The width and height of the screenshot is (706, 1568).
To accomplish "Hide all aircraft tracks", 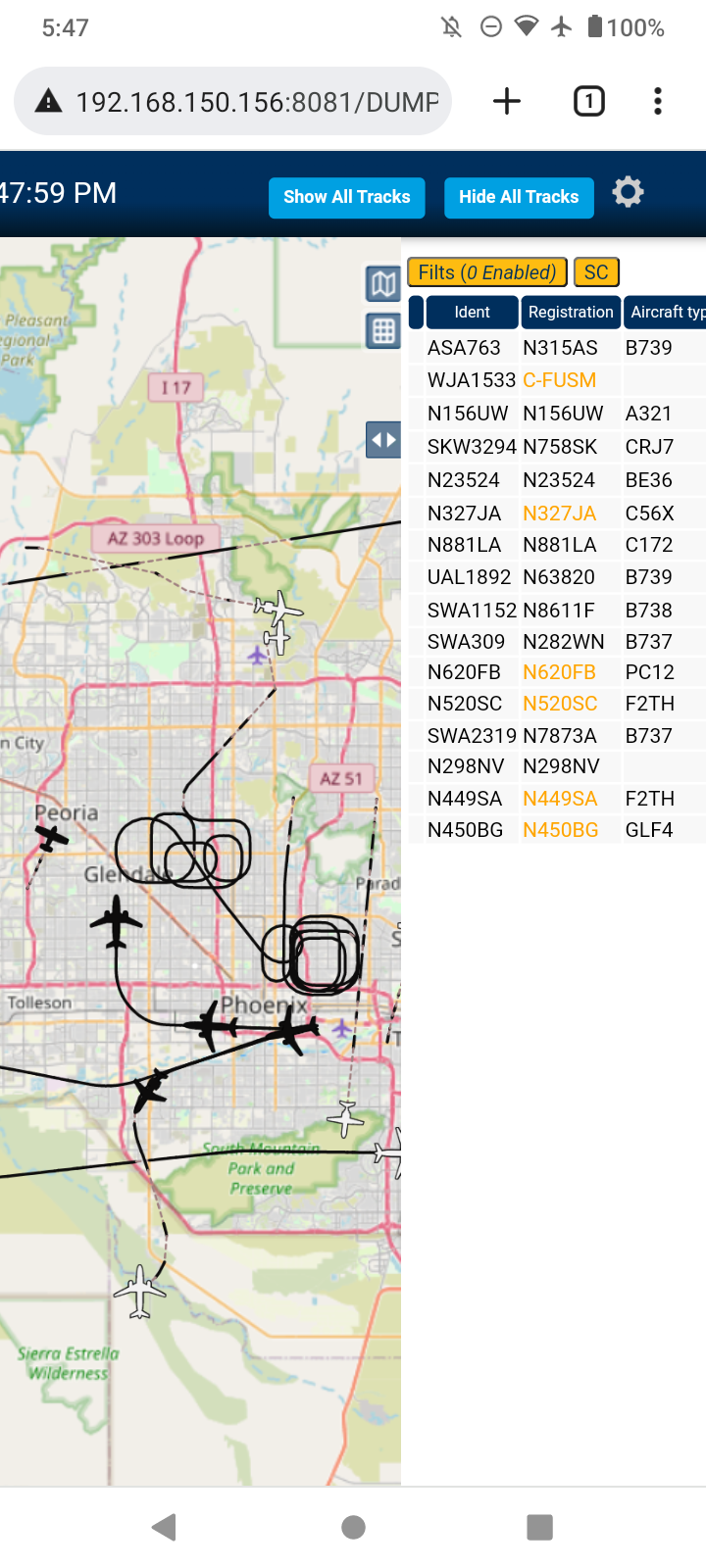I will [519, 197].
